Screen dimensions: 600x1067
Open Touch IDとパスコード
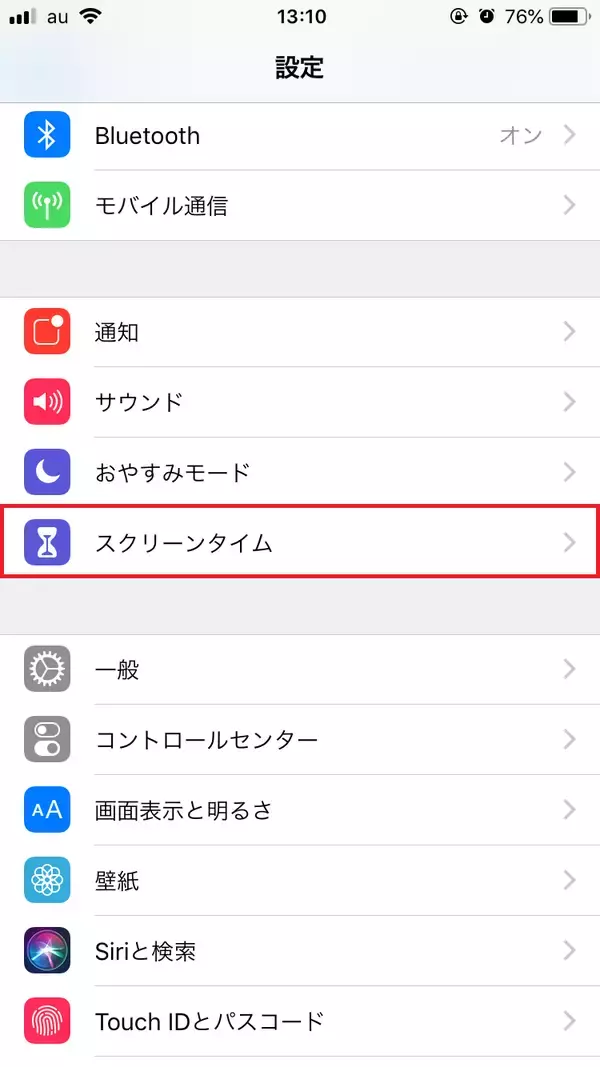tap(300, 1021)
